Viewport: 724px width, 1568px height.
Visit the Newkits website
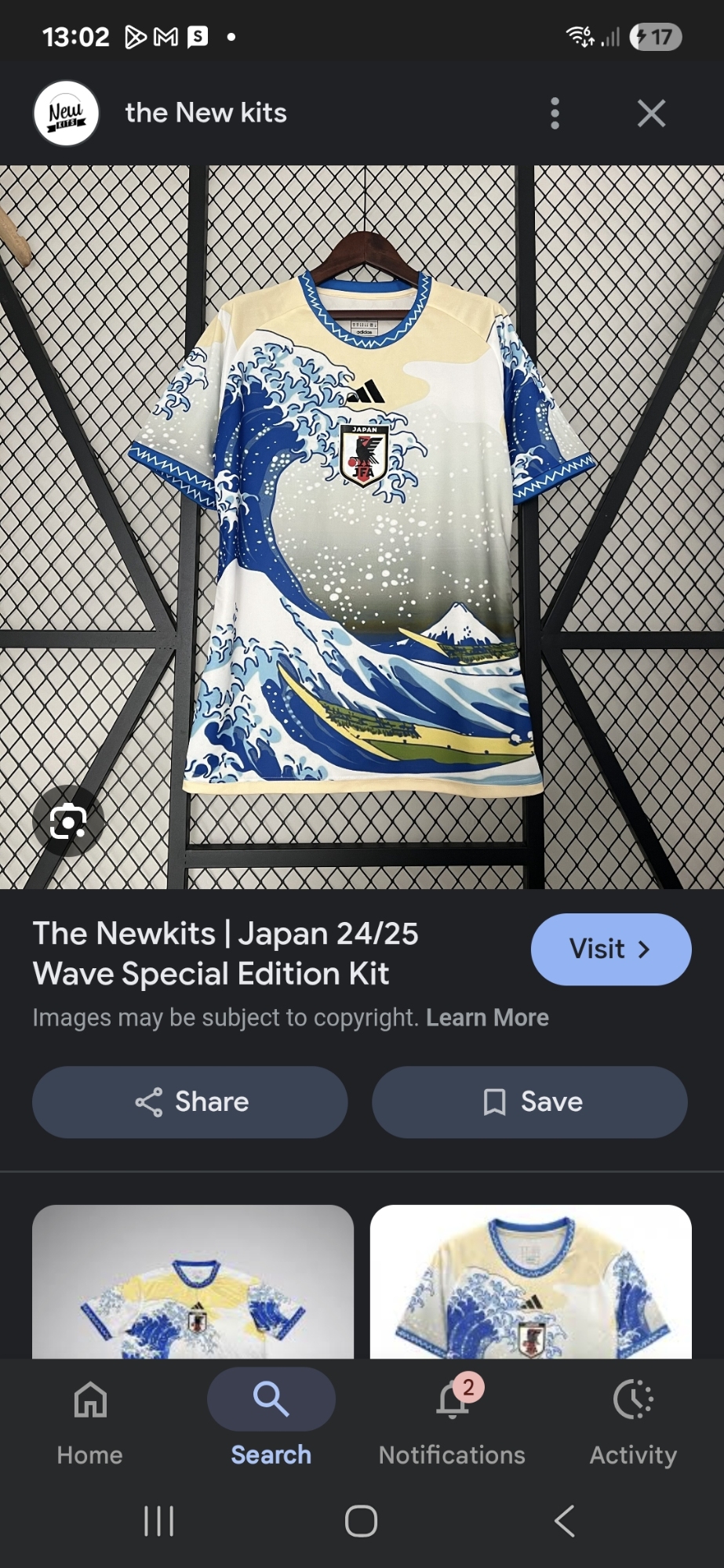[610, 949]
